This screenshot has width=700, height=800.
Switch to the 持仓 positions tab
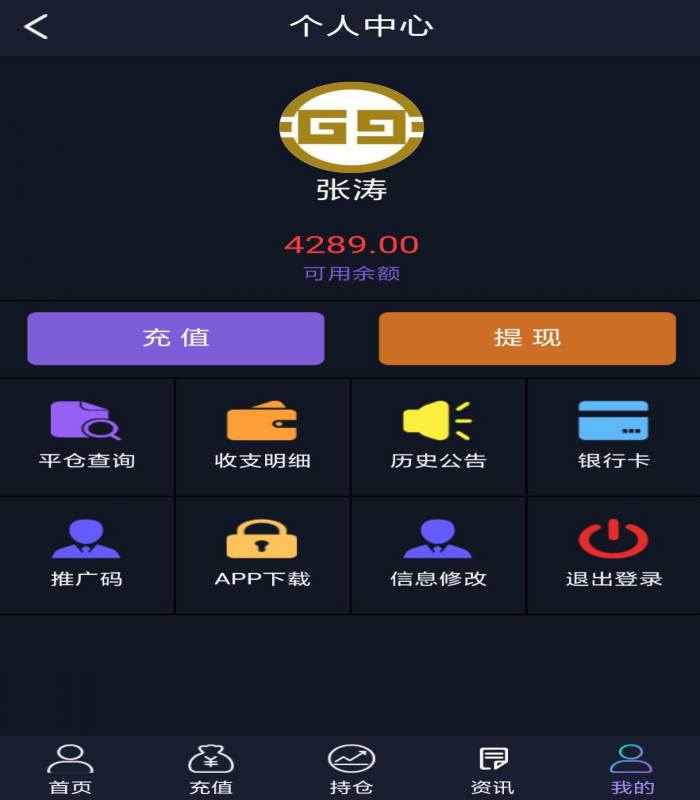pos(351,769)
